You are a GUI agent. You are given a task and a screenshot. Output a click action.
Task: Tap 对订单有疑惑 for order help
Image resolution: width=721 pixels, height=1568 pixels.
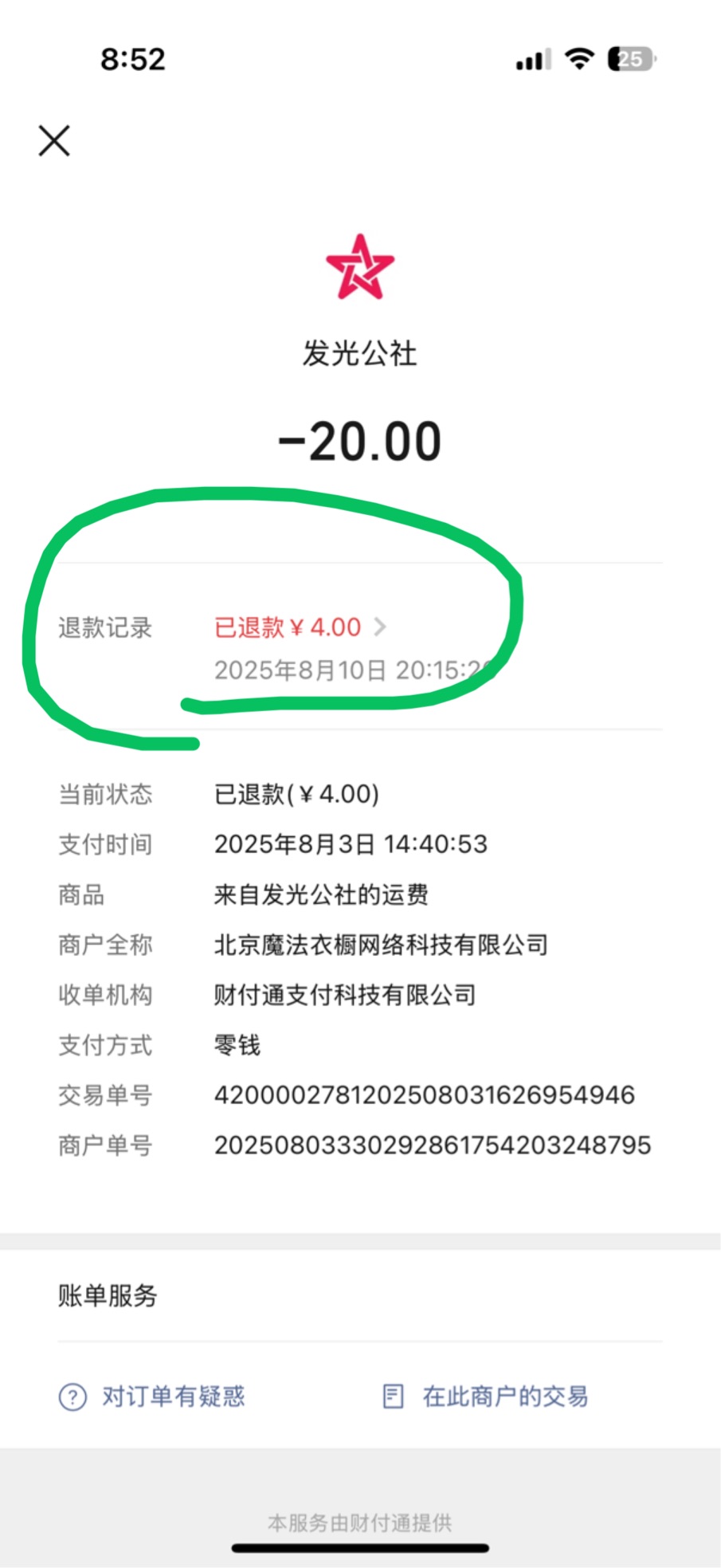(152, 1396)
